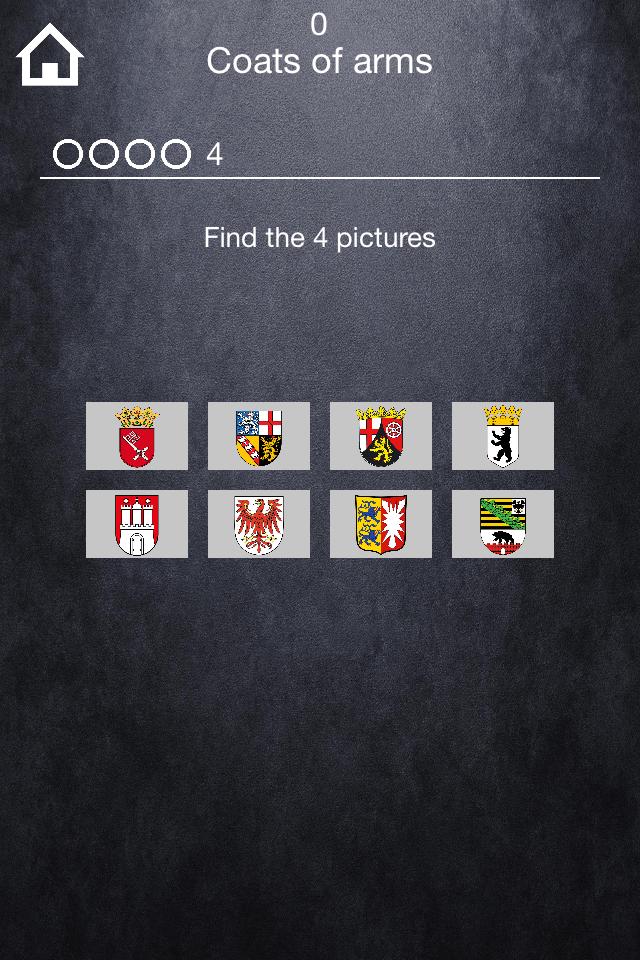This screenshot has width=640, height=960.
Task: Select the Bremen red key coat of arms
Action: (137, 436)
